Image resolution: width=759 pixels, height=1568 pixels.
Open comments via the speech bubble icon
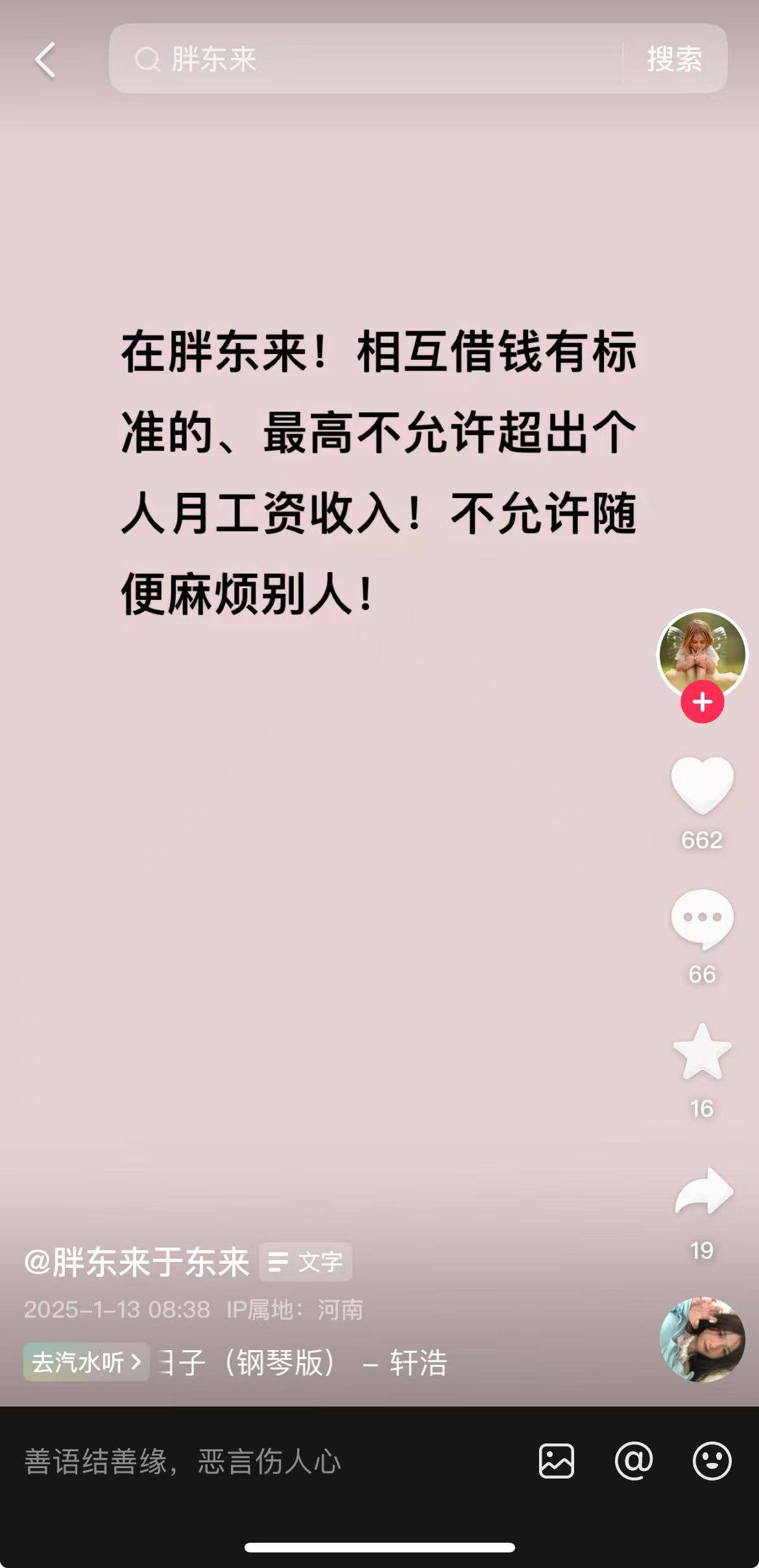(702, 919)
